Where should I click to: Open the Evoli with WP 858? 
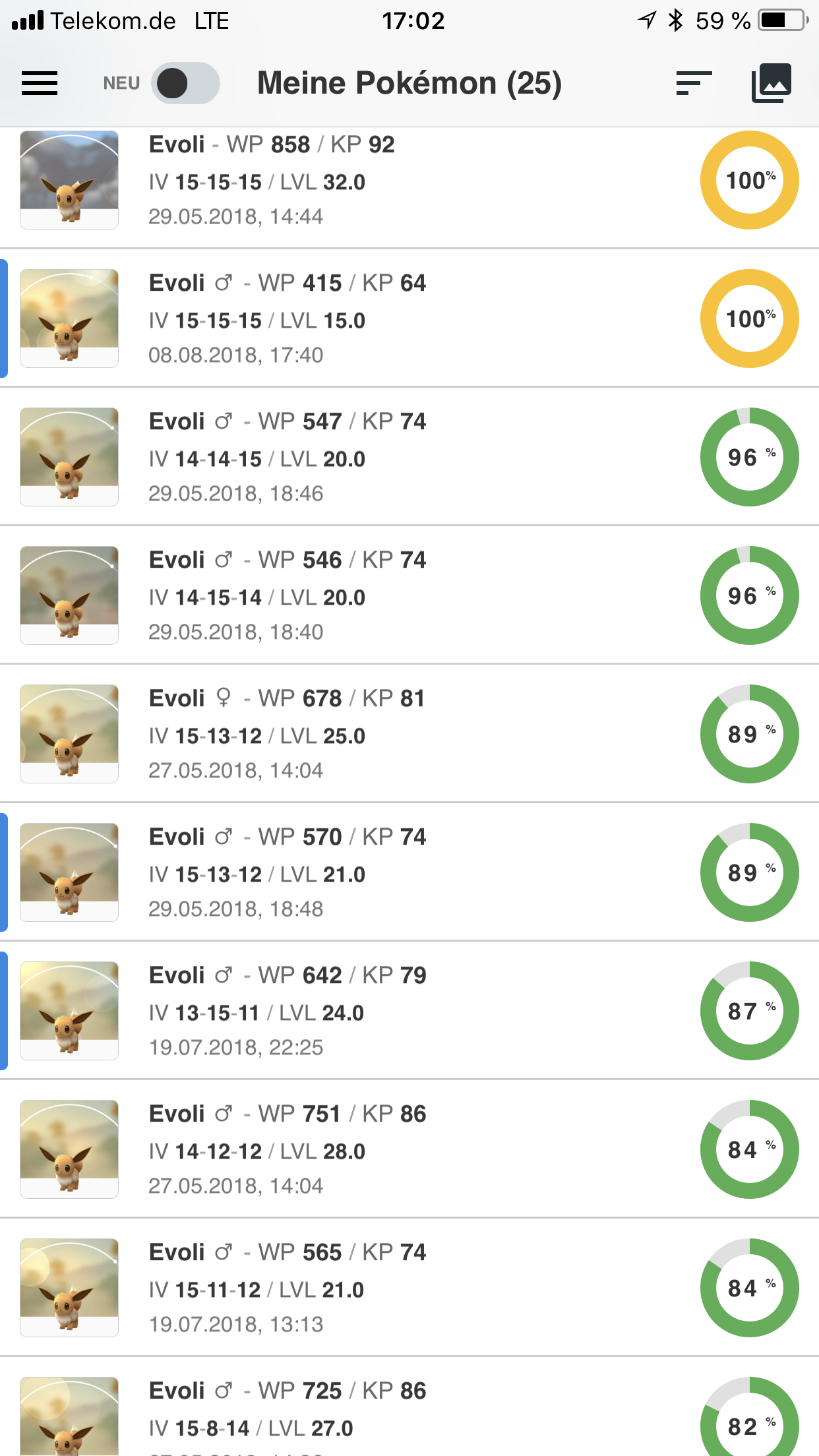[x=409, y=187]
